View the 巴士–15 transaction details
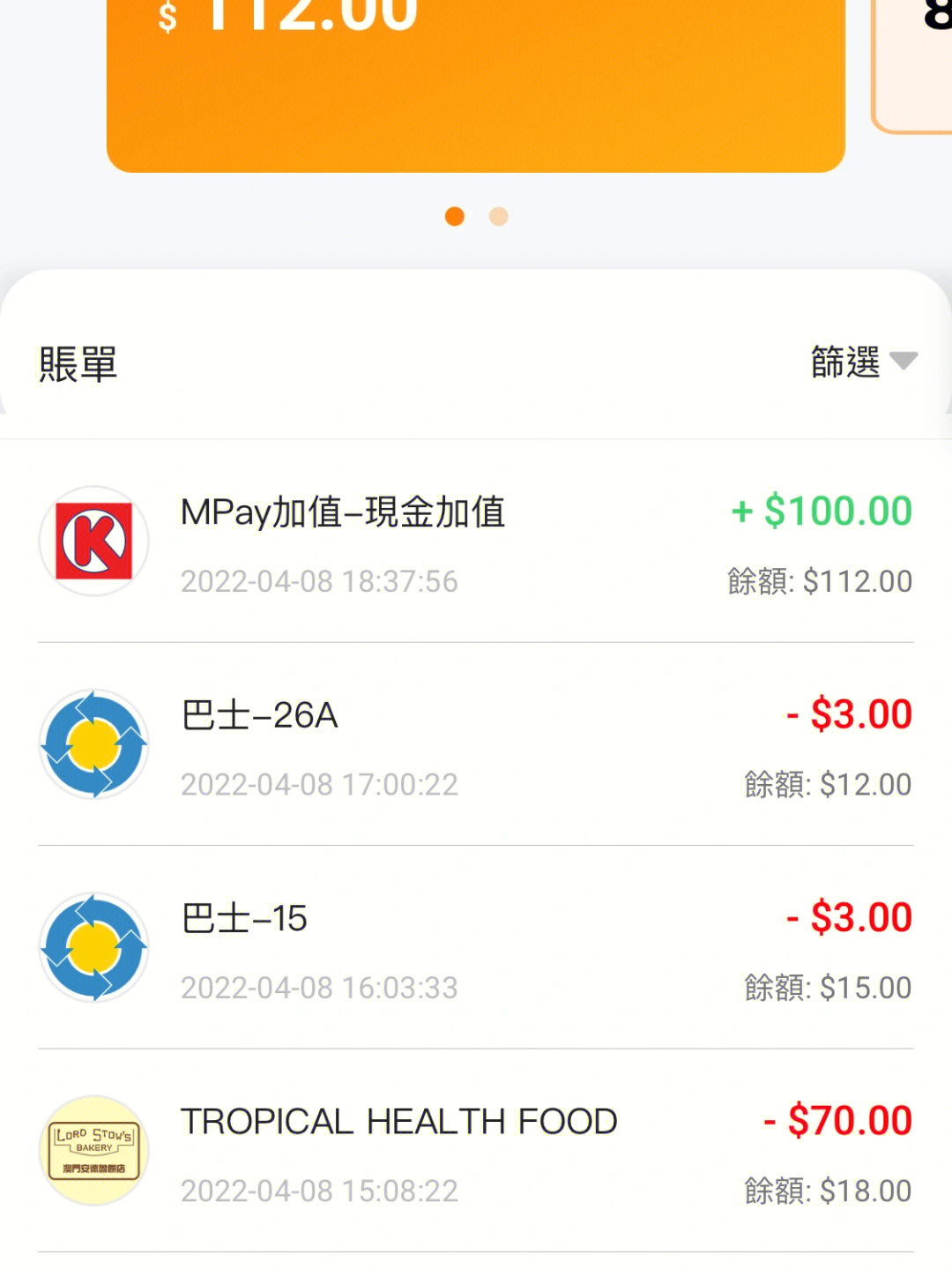952x1270 pixels. pyautogui.click(x=475, y=948)
